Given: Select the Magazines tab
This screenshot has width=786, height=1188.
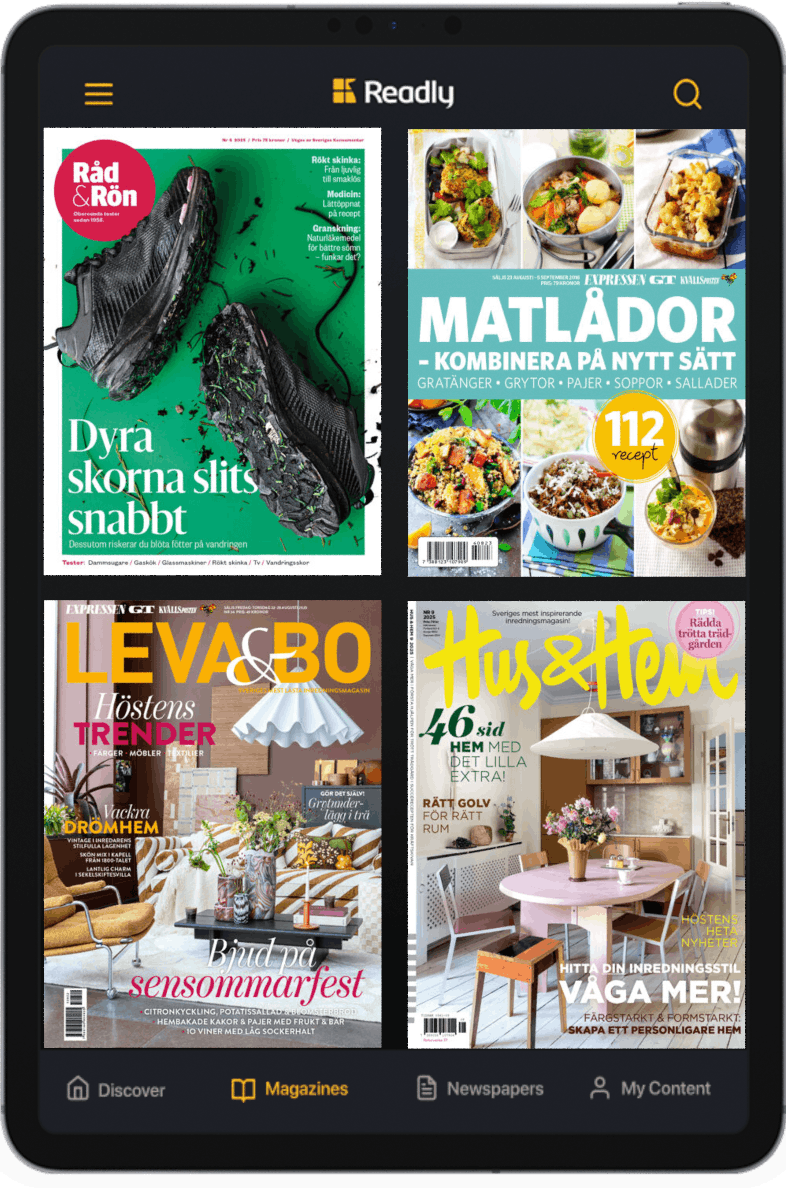Looking at the screenshot, I should [x=289, y=1089].
